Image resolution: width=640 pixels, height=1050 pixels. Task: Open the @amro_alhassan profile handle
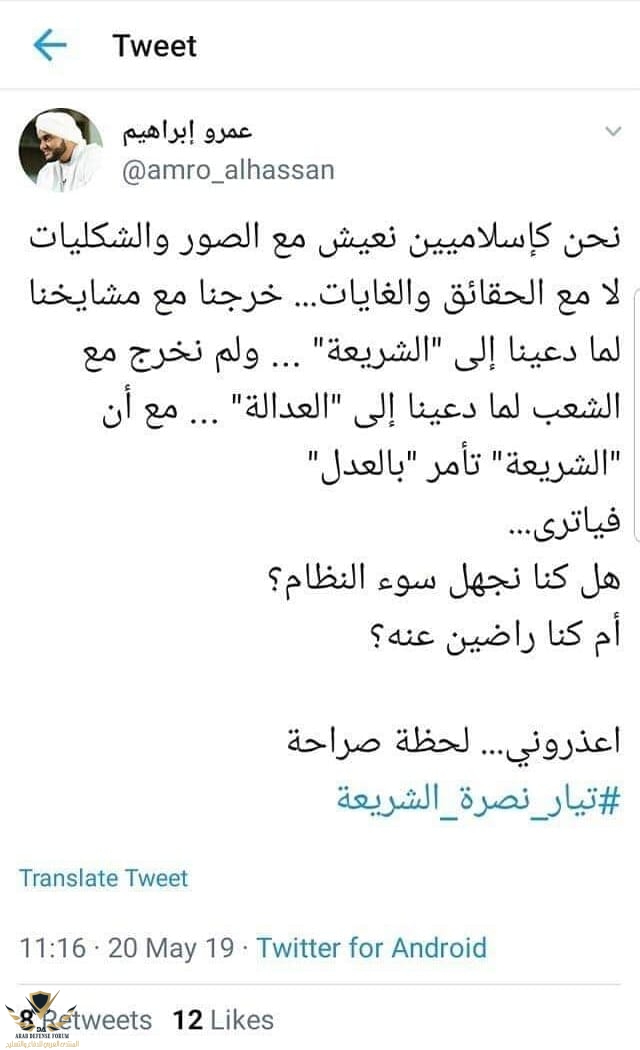[x=227, y=170]
